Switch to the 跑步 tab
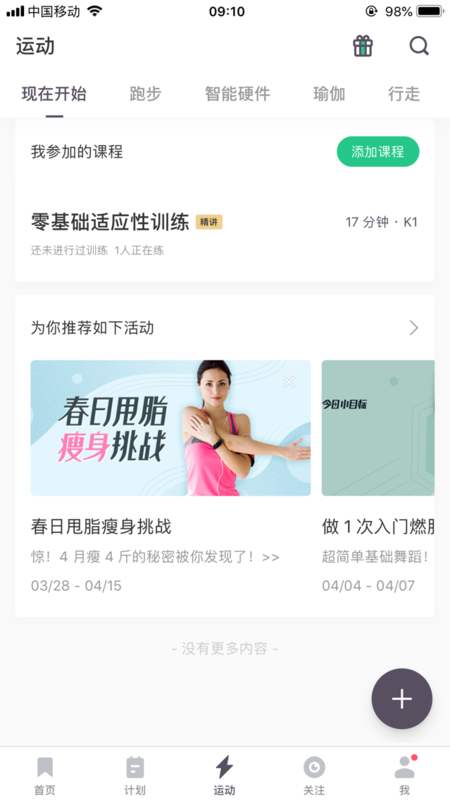The width and height of the screenshot is (450, 800). 145,94
